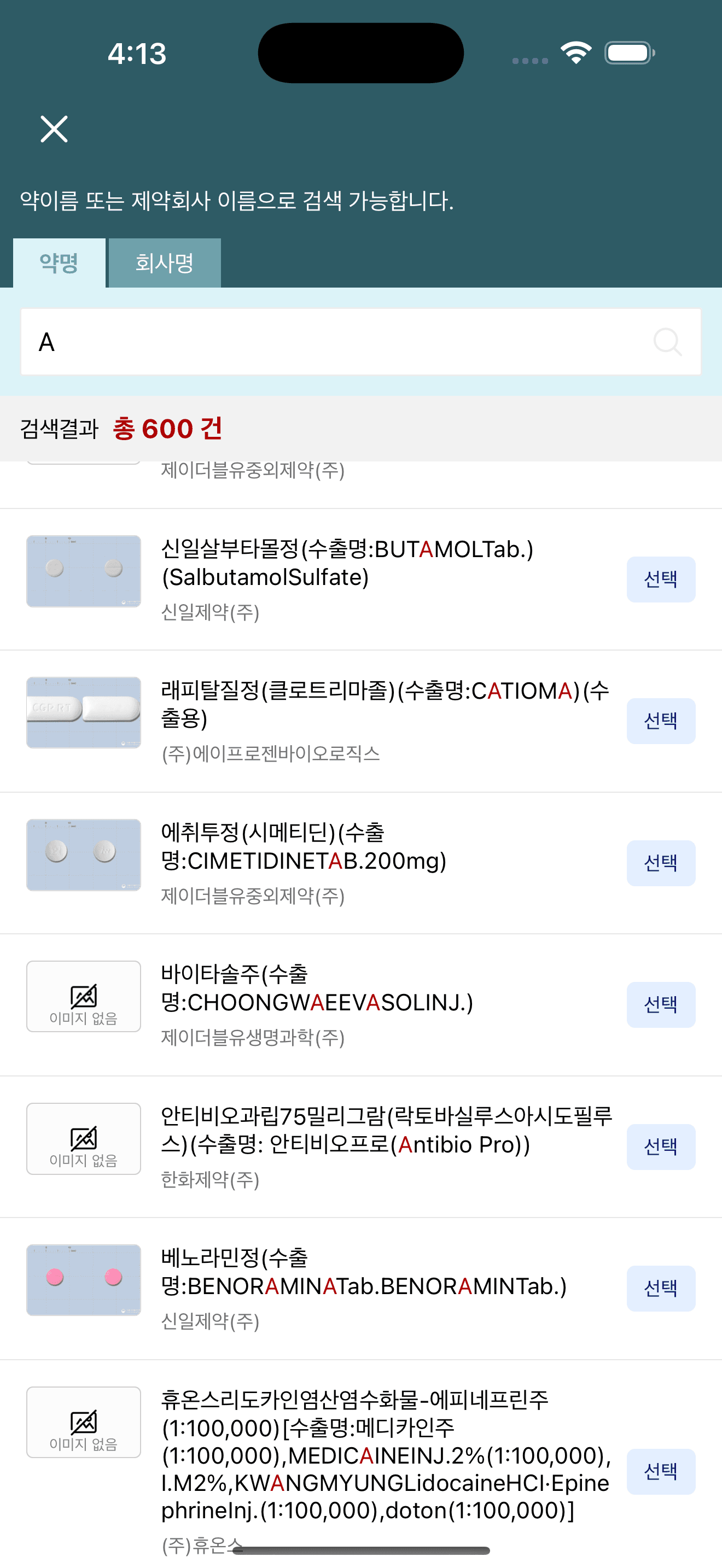Viewport: 722px width, 1568px height.
Task: Select 래피탈질정 with its 선택 button
Action: [661, 721]
